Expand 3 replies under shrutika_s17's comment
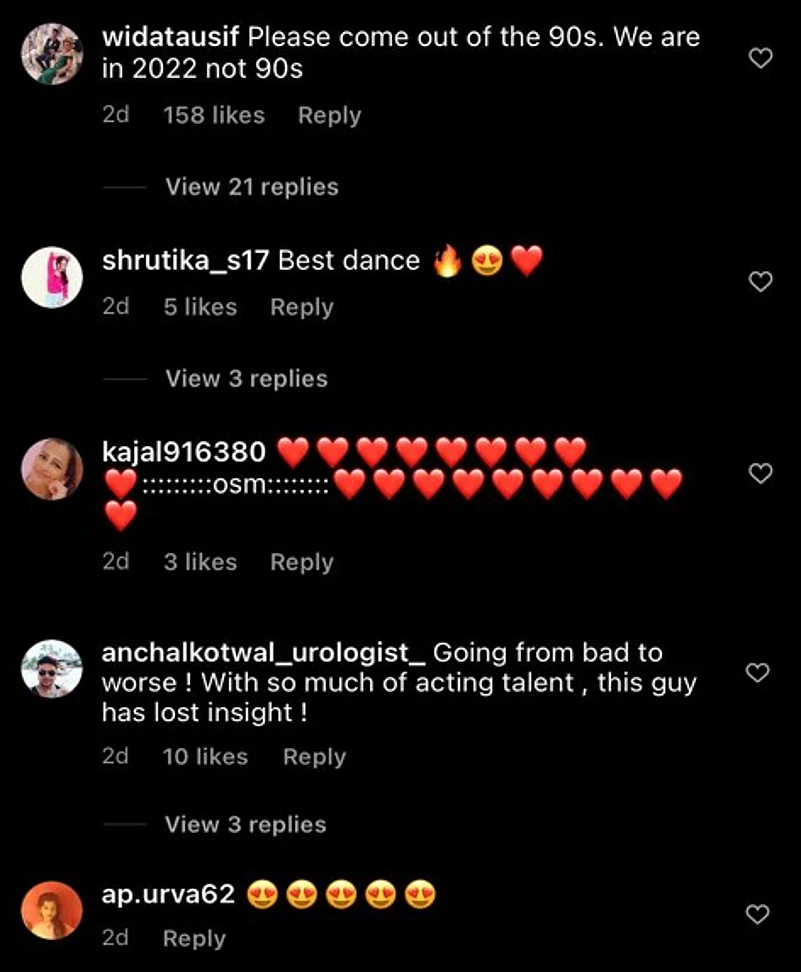This screenshot has height=972, width=801. coord(246,379)
